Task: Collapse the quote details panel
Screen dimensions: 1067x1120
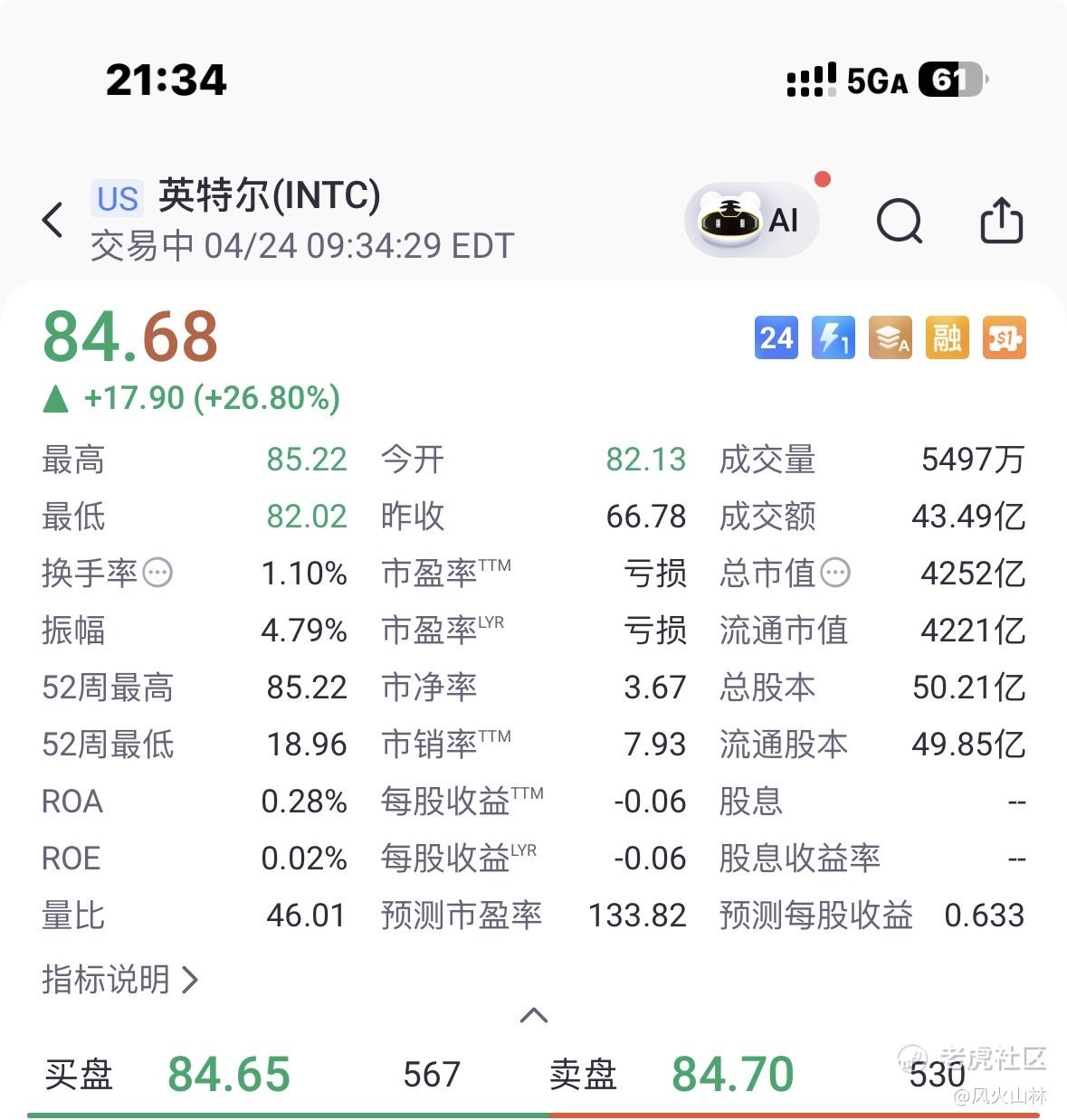Action: tap(534, 1015)
